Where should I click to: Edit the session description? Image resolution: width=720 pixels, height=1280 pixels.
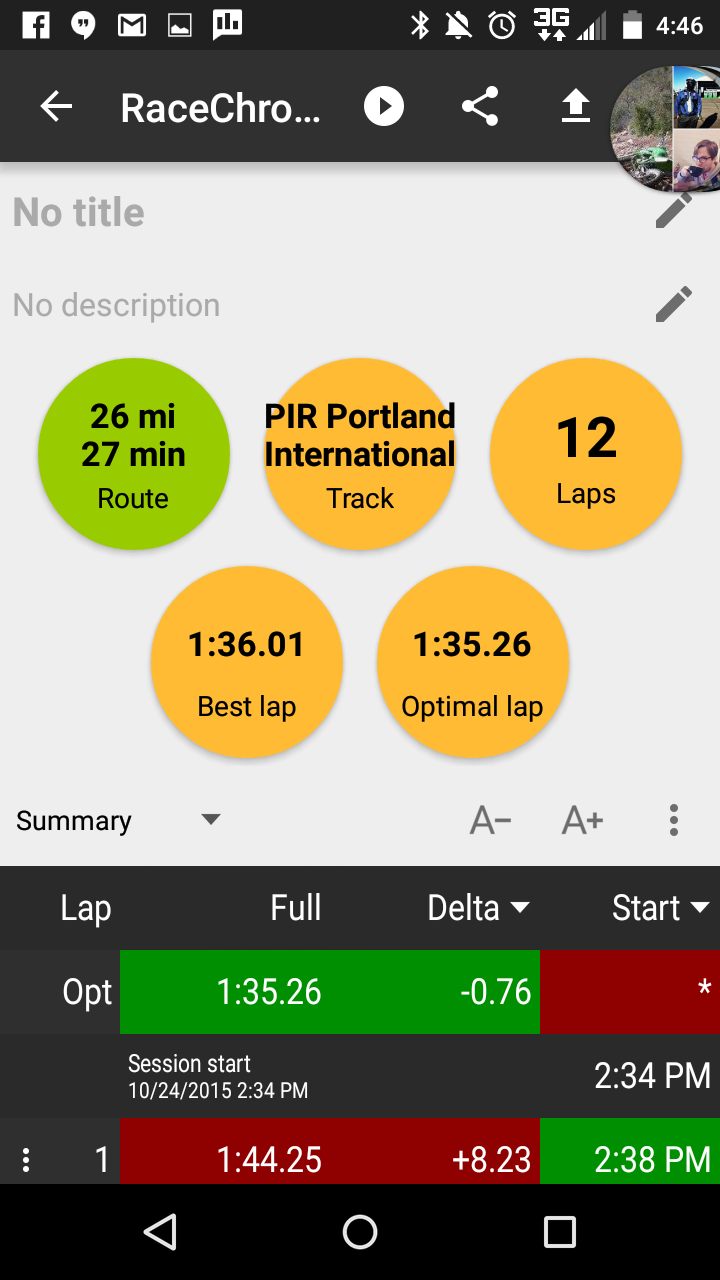[674, 304]
